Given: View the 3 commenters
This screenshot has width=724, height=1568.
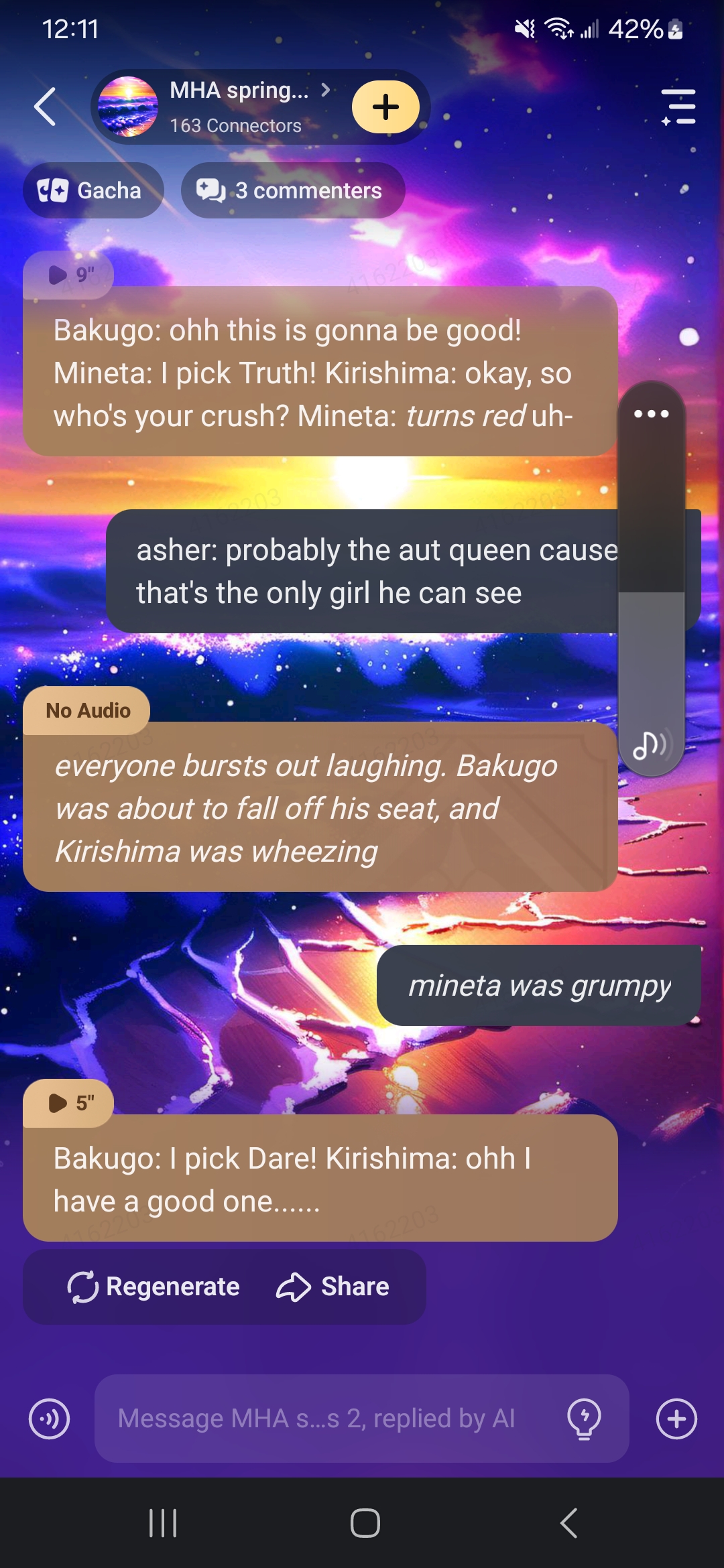Looking at the screenshot, I should [292, 191].
